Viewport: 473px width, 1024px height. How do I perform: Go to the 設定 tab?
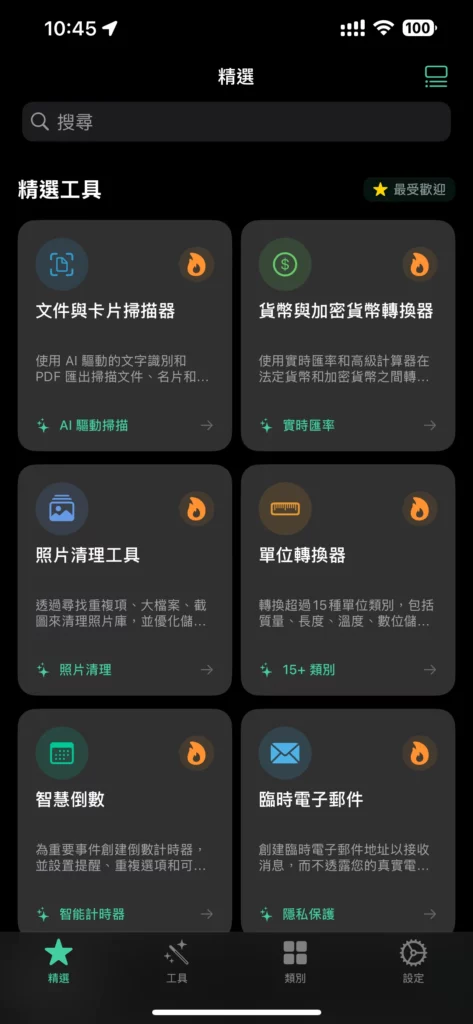tap(414, 961)
